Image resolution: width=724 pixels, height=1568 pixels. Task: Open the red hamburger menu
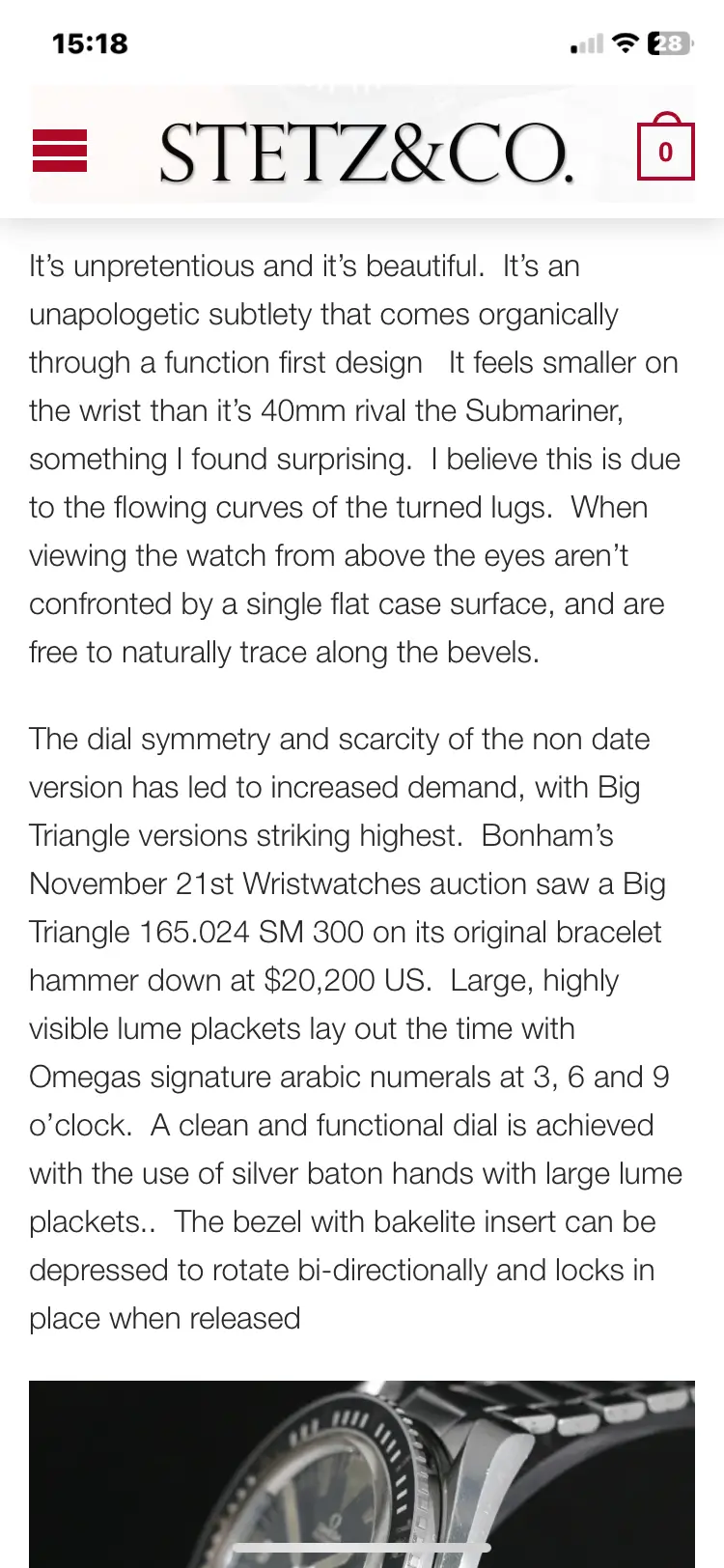click(60, 152)
